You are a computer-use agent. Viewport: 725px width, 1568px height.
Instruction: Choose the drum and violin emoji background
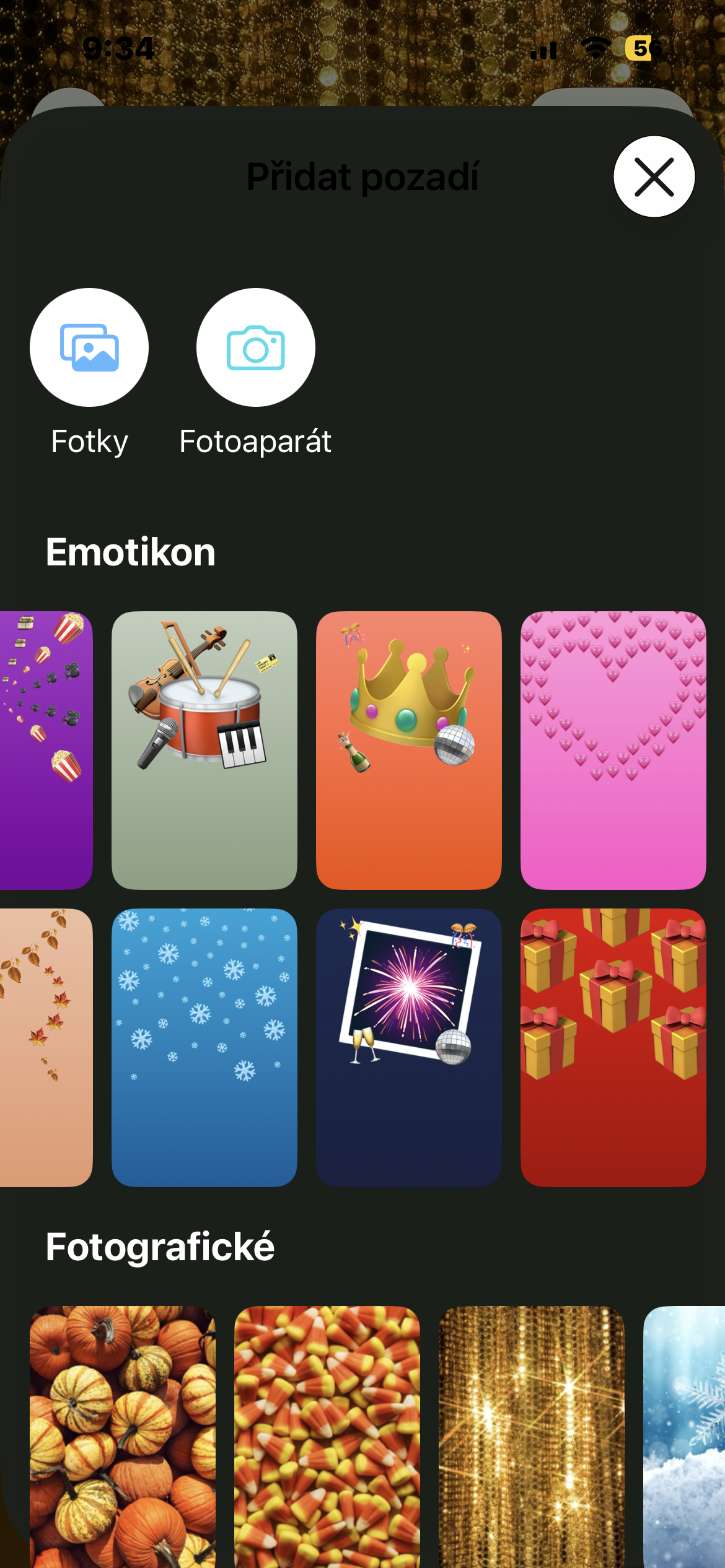(204, 750)
